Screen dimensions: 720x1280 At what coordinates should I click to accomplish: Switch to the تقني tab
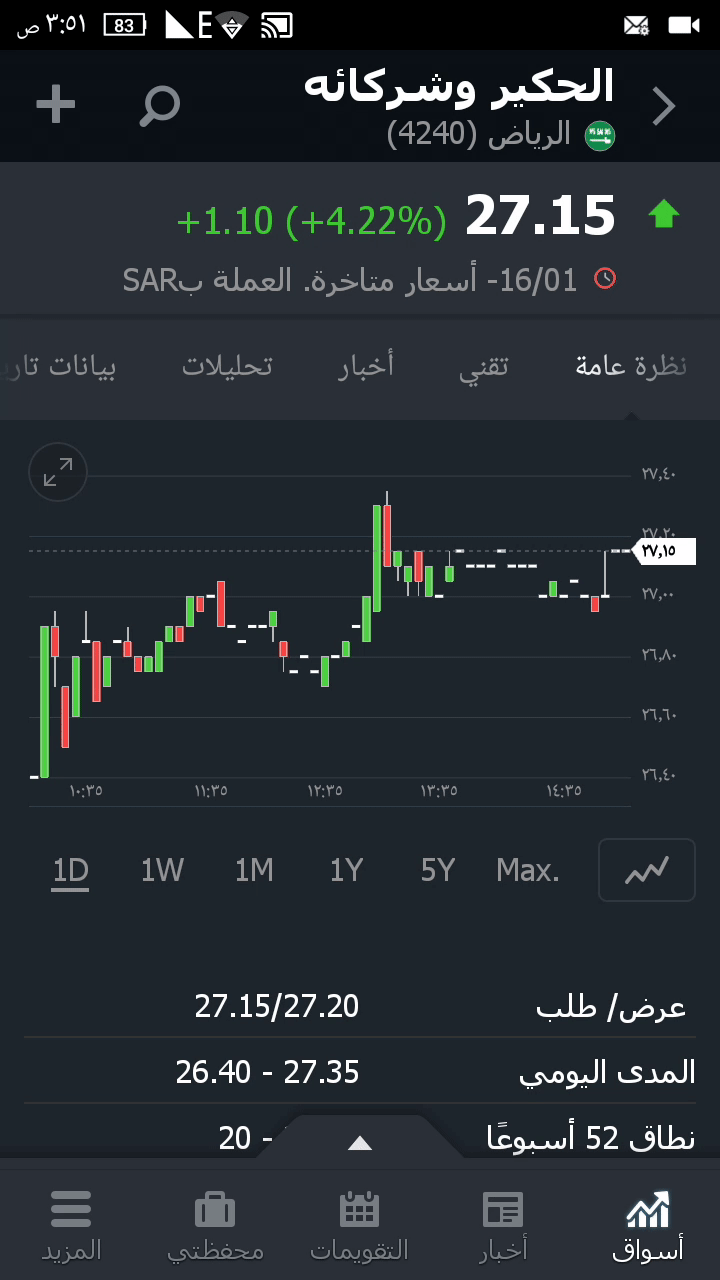(484, 366)
